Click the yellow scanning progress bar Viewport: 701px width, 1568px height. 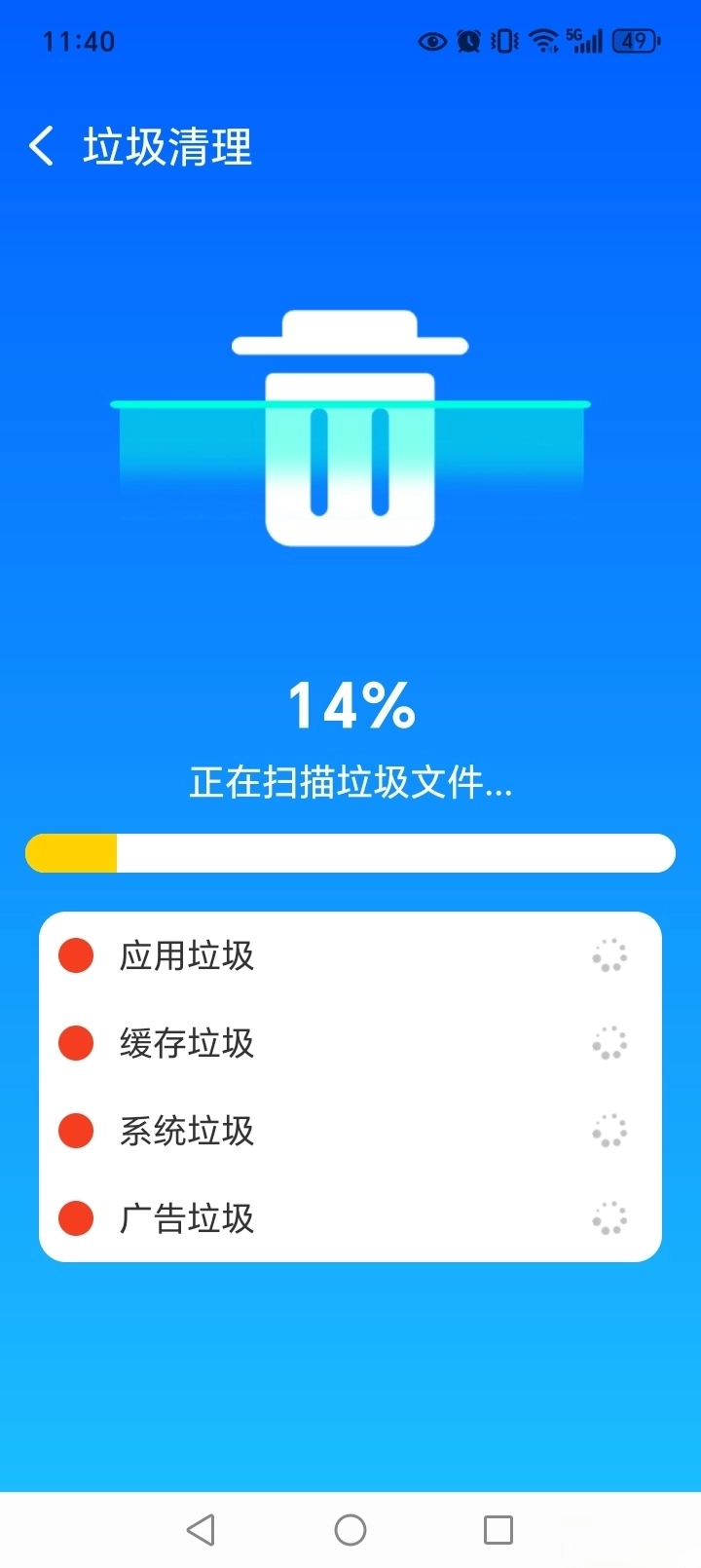(70, 852)
